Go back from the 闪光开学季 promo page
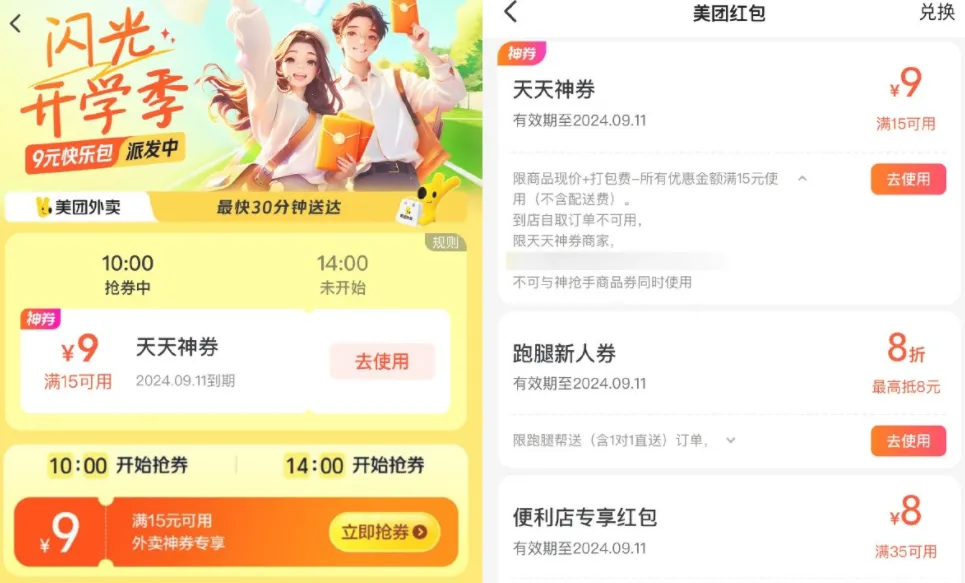Image resolution: width=965 pixels, height=583 pixels. point(15,24)
